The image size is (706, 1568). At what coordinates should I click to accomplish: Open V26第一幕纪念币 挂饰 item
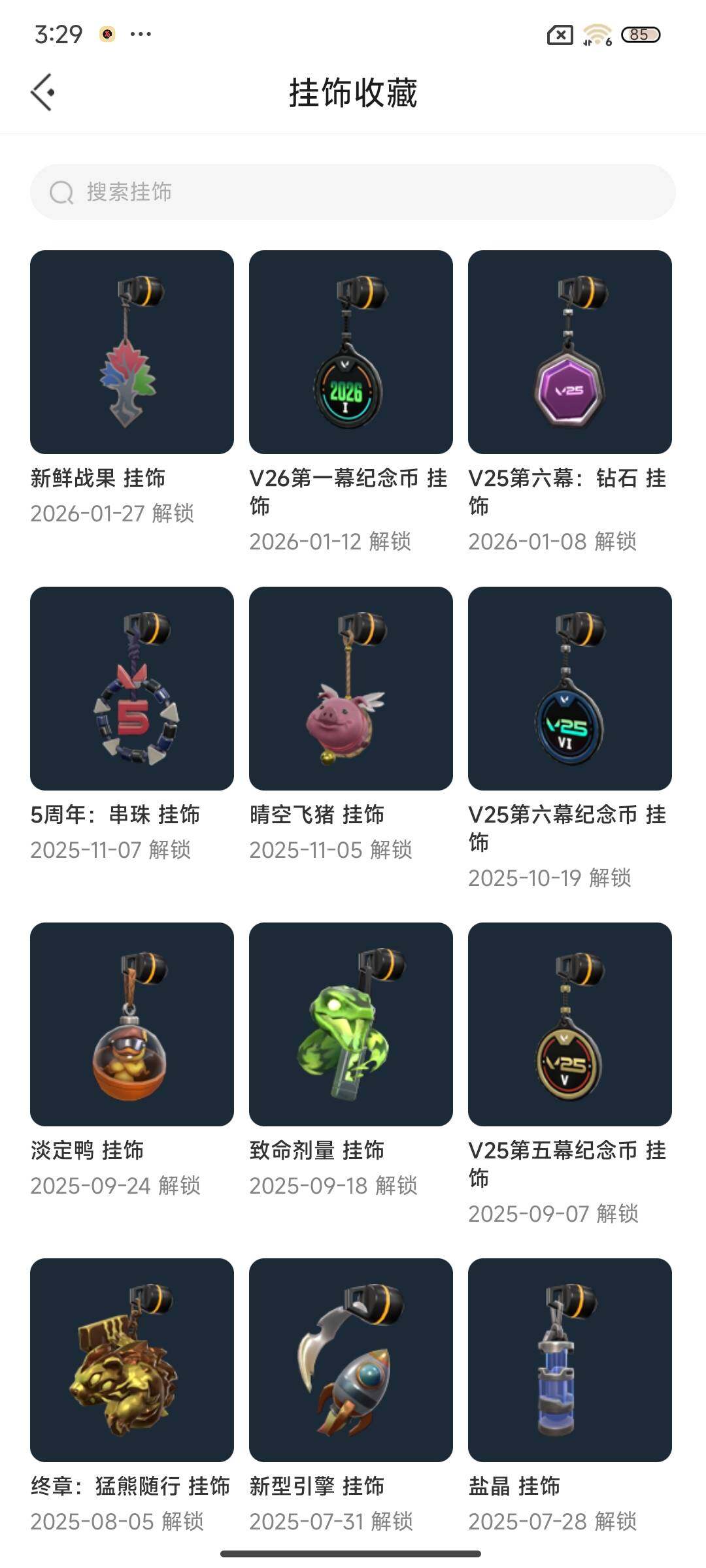pyautogui.click(x=351, y=352)
